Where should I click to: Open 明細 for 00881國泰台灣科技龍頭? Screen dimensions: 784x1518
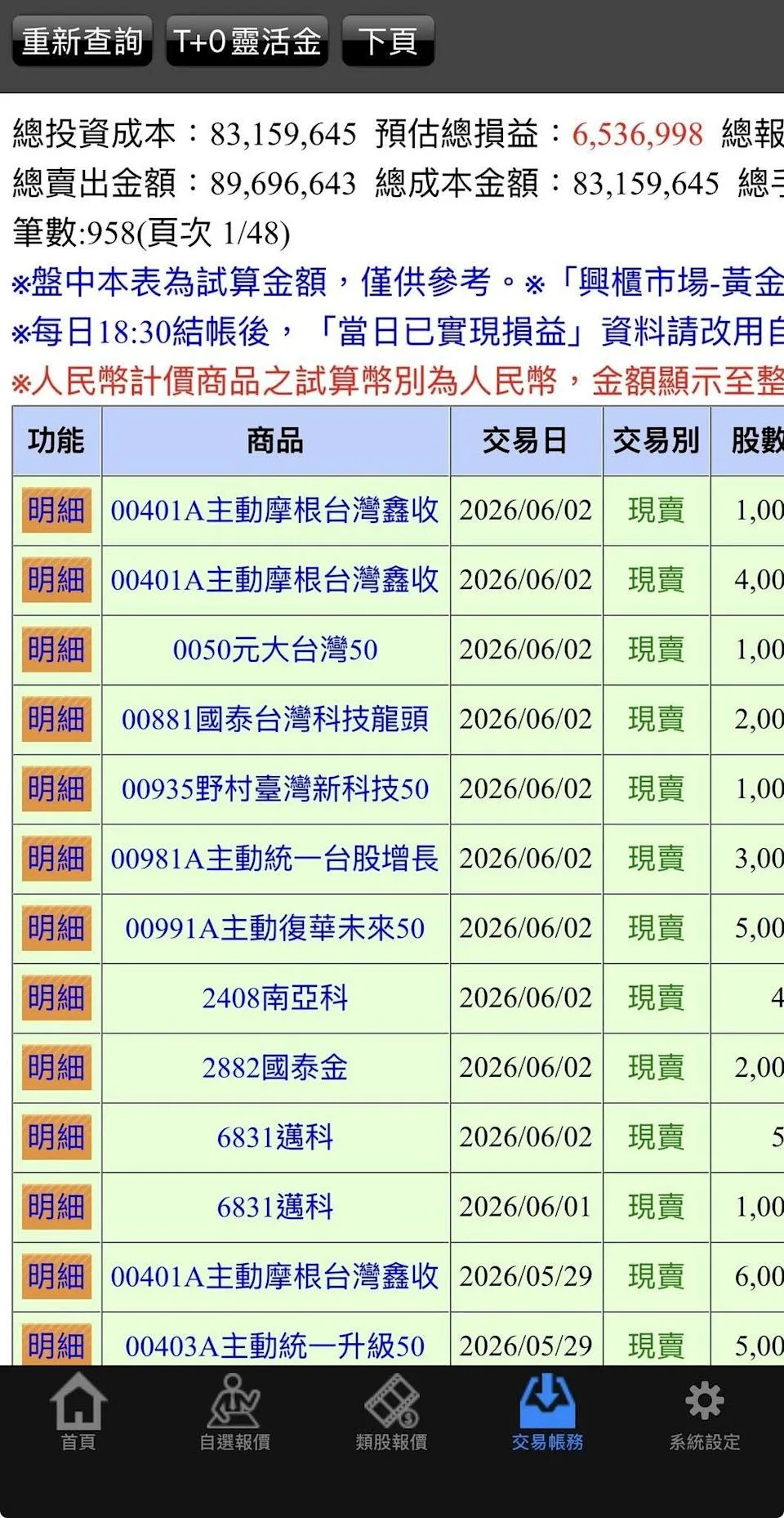pyautogui.click(x=56, y=719)
